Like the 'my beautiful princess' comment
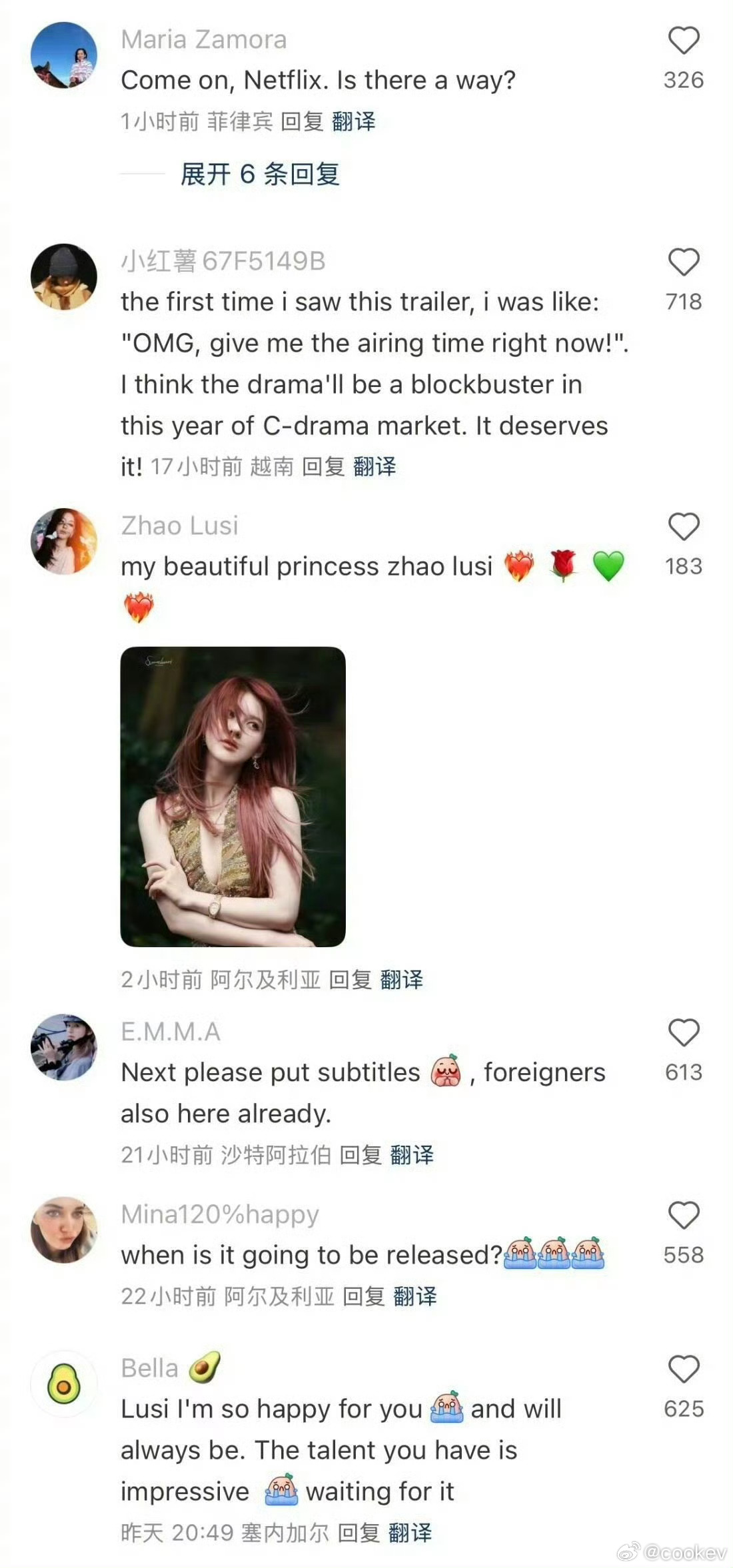The image size is (733, 1568). [x=684, y=526]
